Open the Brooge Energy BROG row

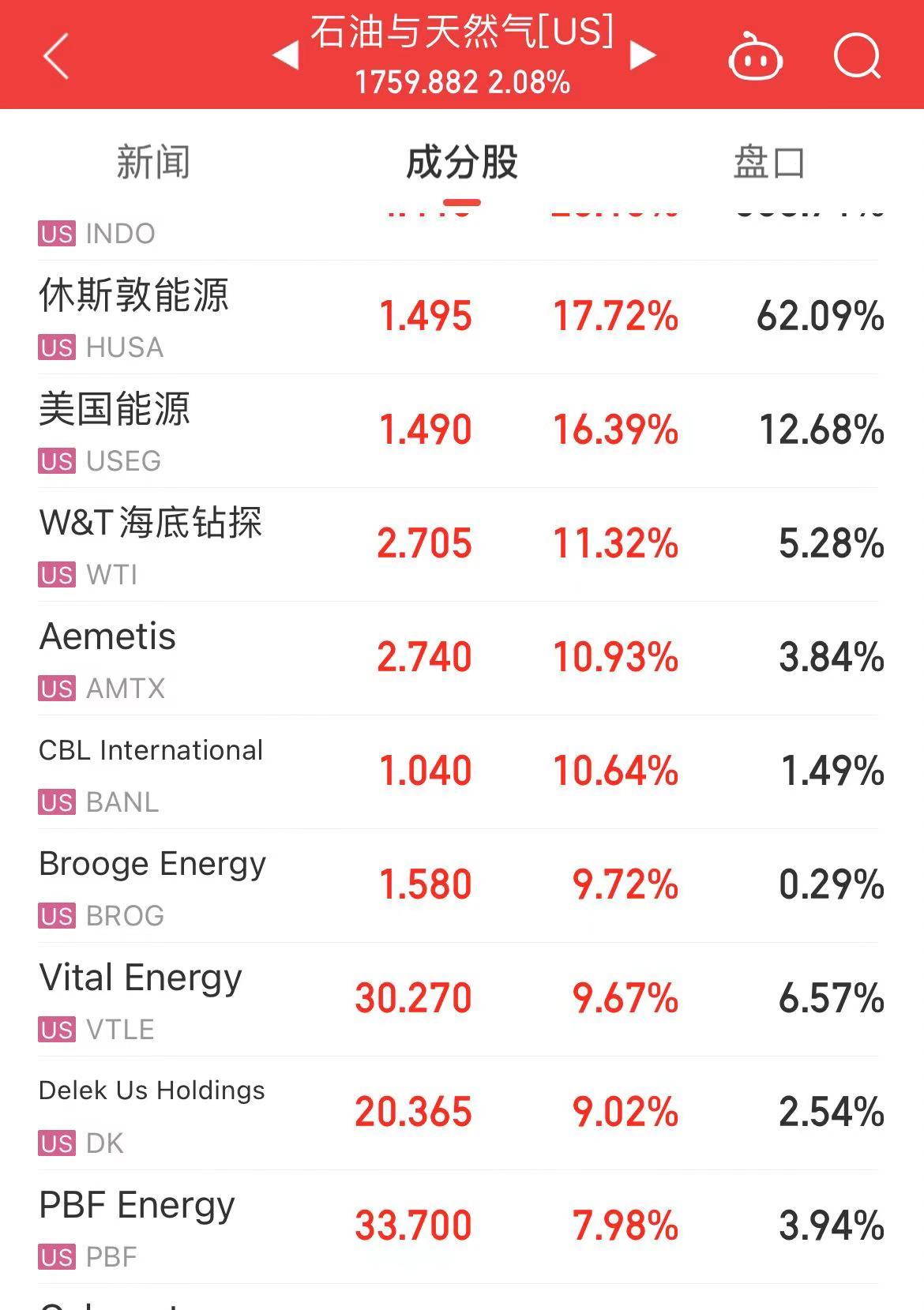pyautogui.click(x=458, y=886)
